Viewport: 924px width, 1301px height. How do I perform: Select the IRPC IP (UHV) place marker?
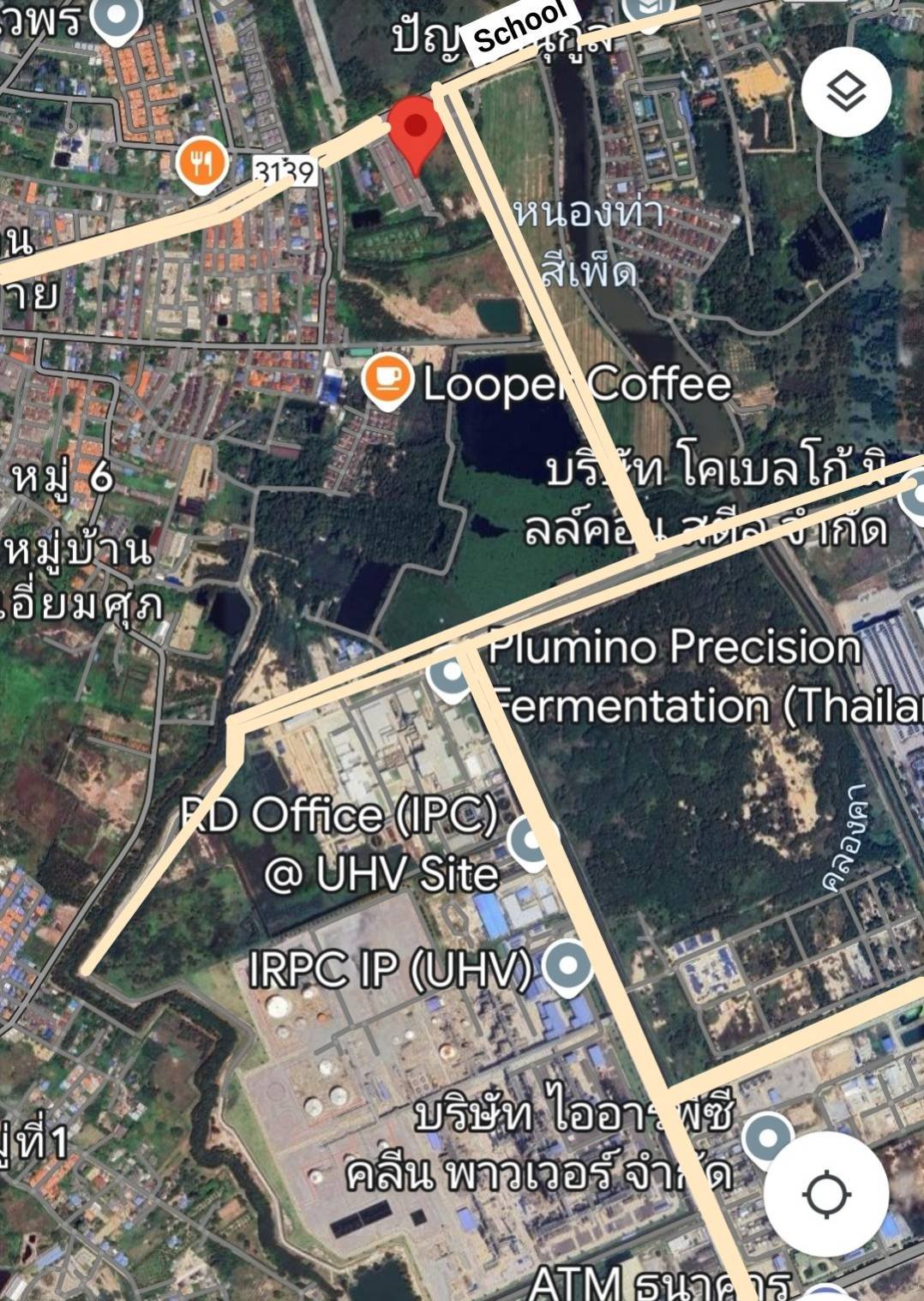(x=567, y=966)
